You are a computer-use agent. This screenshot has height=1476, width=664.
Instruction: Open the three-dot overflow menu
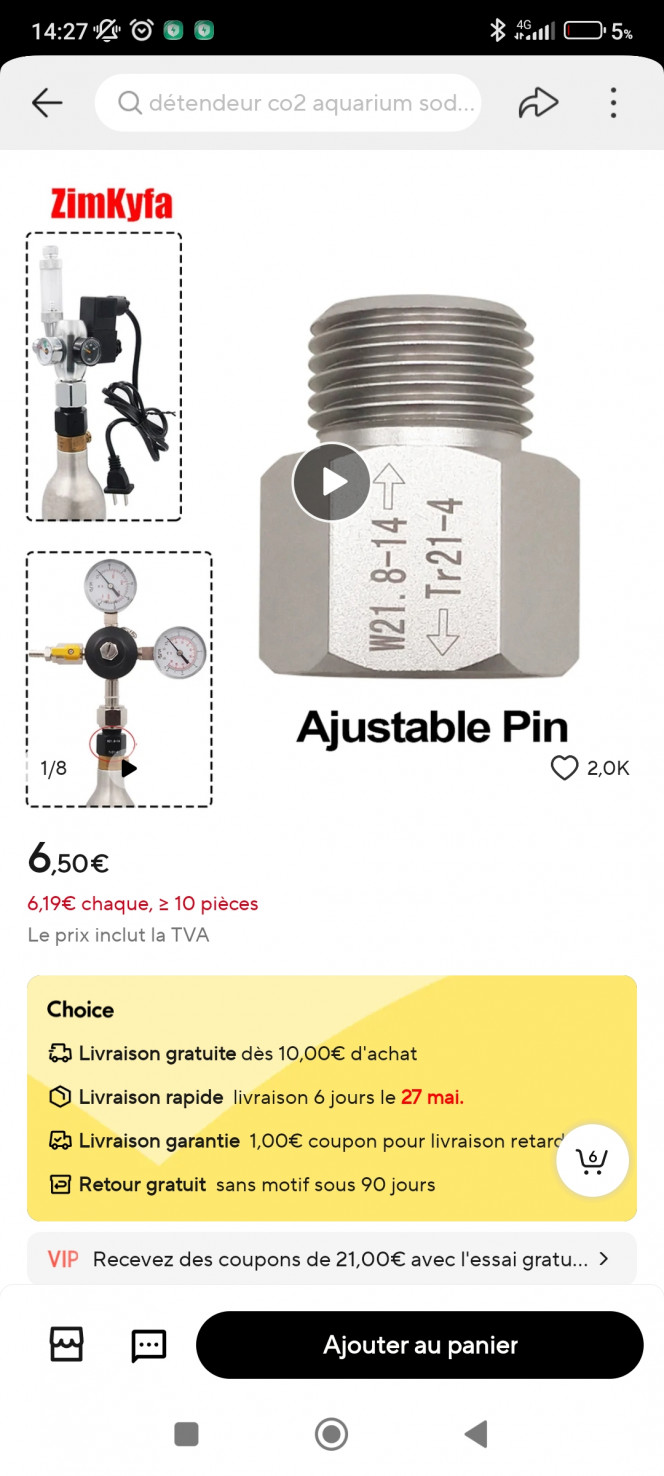click(x=613, y=103)
